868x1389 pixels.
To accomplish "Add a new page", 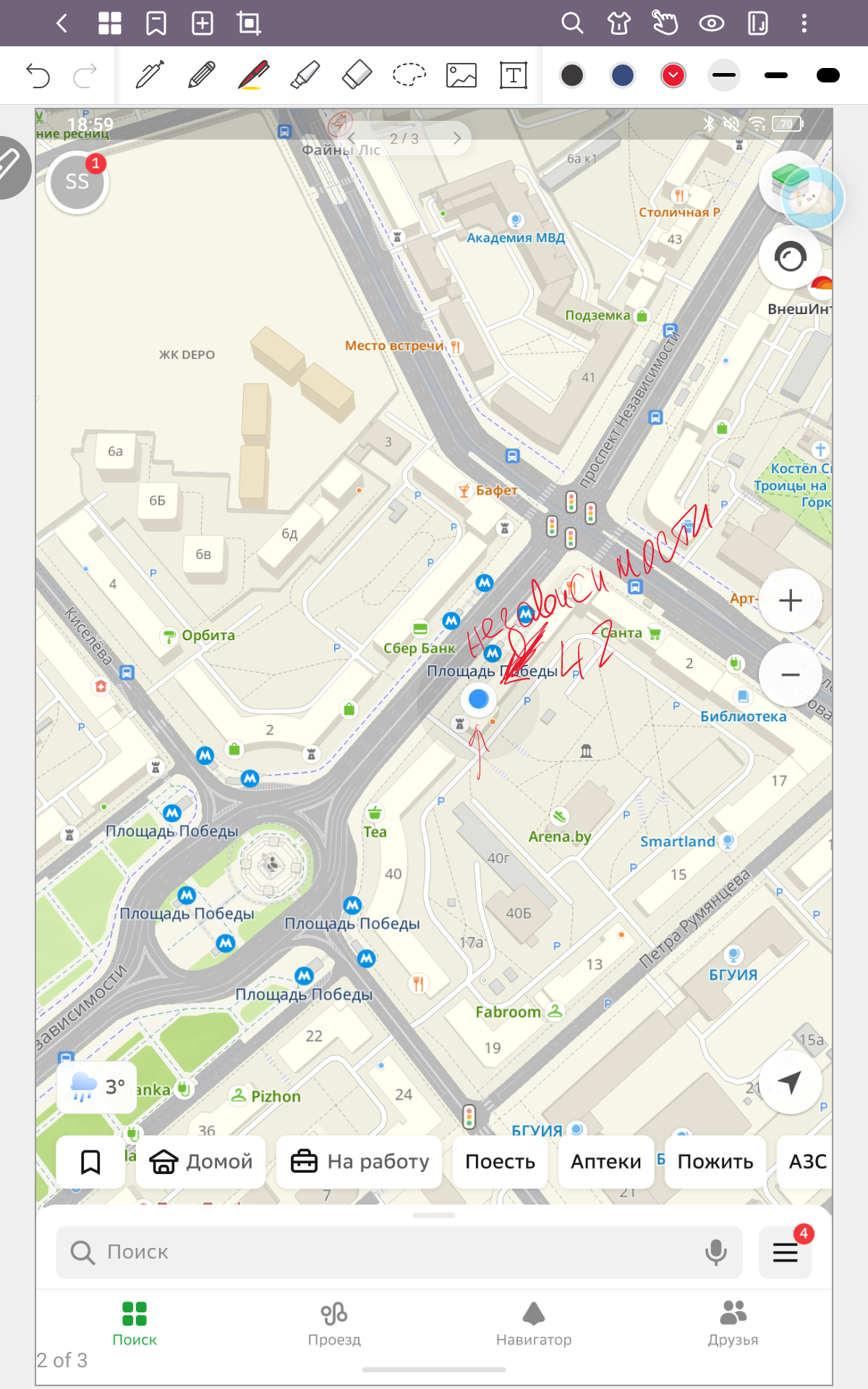I will coord(203,24).
